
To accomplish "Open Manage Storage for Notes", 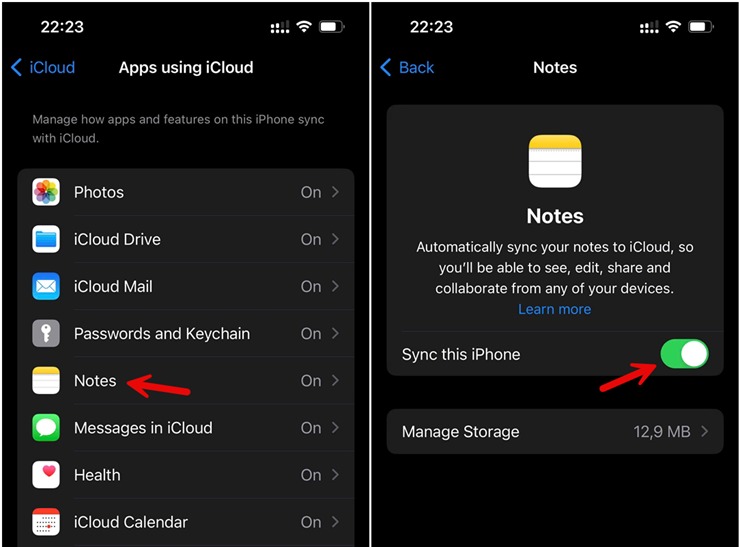I will coord(554,432).
